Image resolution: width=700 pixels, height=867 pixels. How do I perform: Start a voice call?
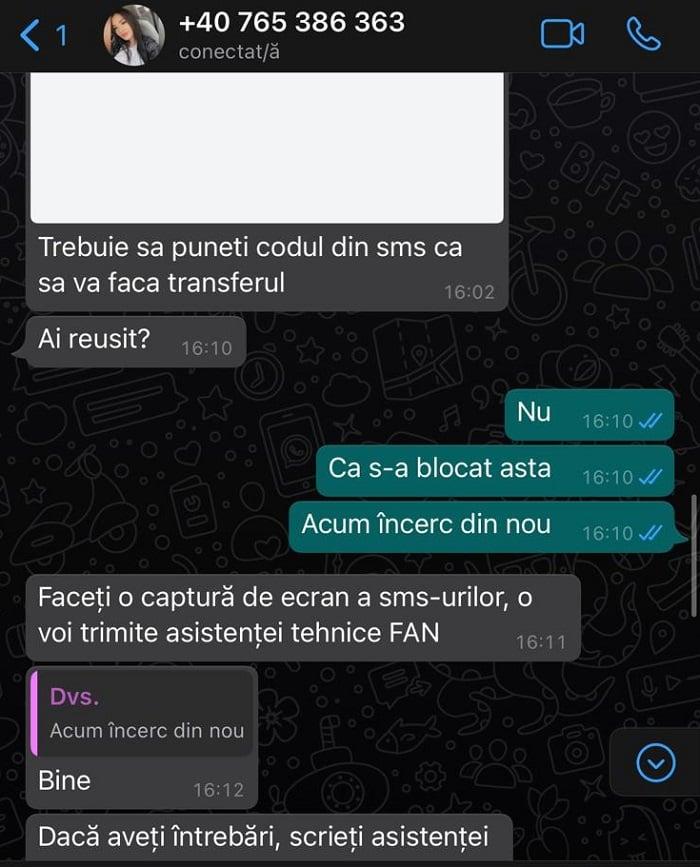(643, 35)
